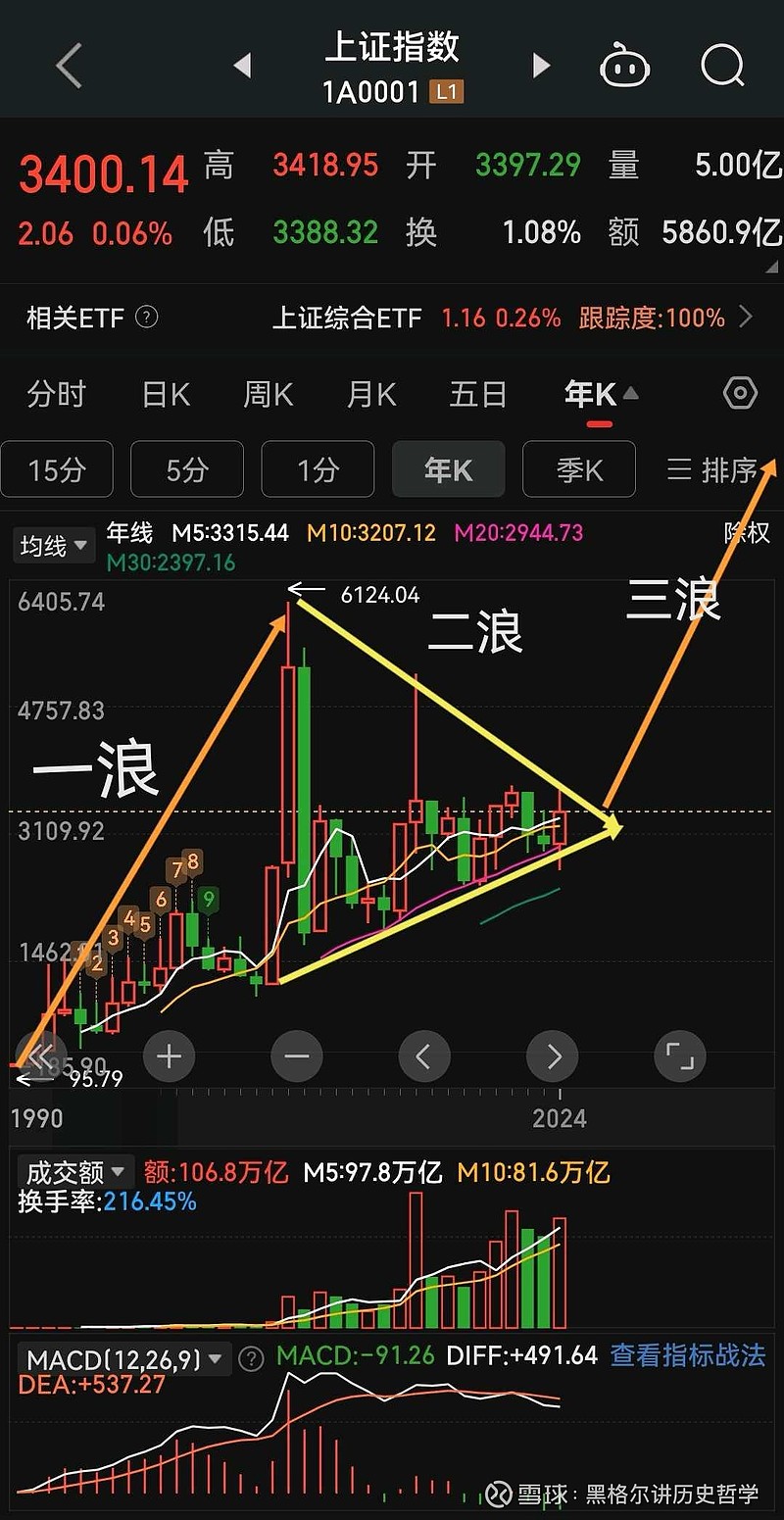
Task: Open the stock search
Action: 722,65
